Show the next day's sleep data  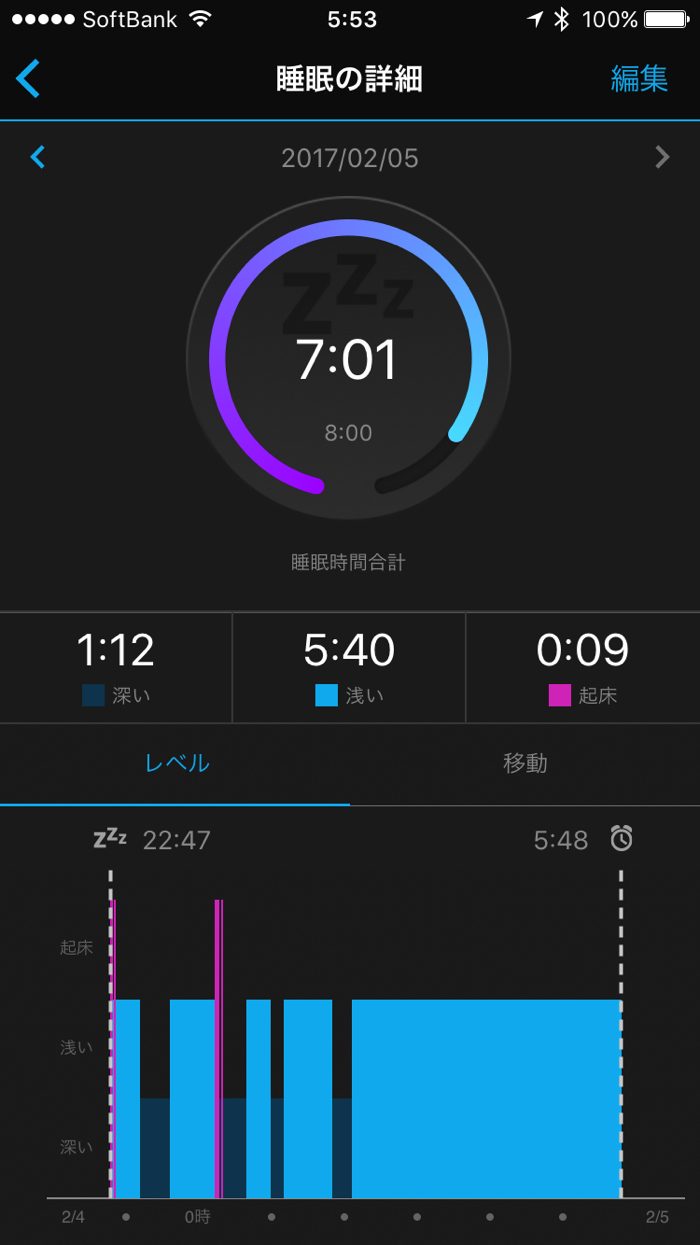661,157
